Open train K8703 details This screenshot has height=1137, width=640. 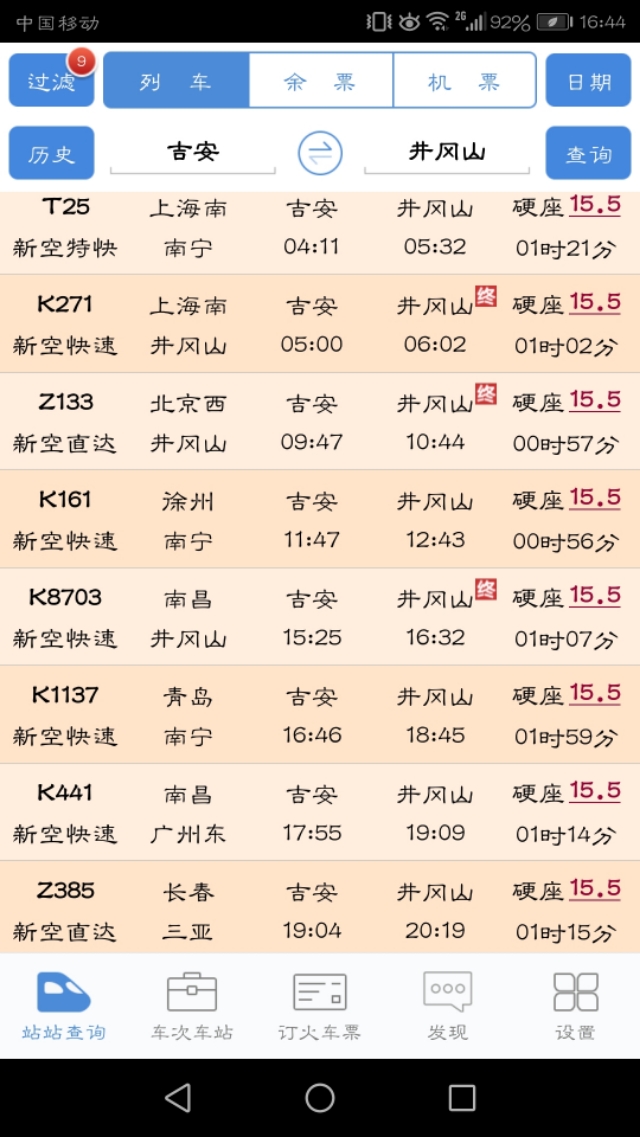[x=320, y=617]
